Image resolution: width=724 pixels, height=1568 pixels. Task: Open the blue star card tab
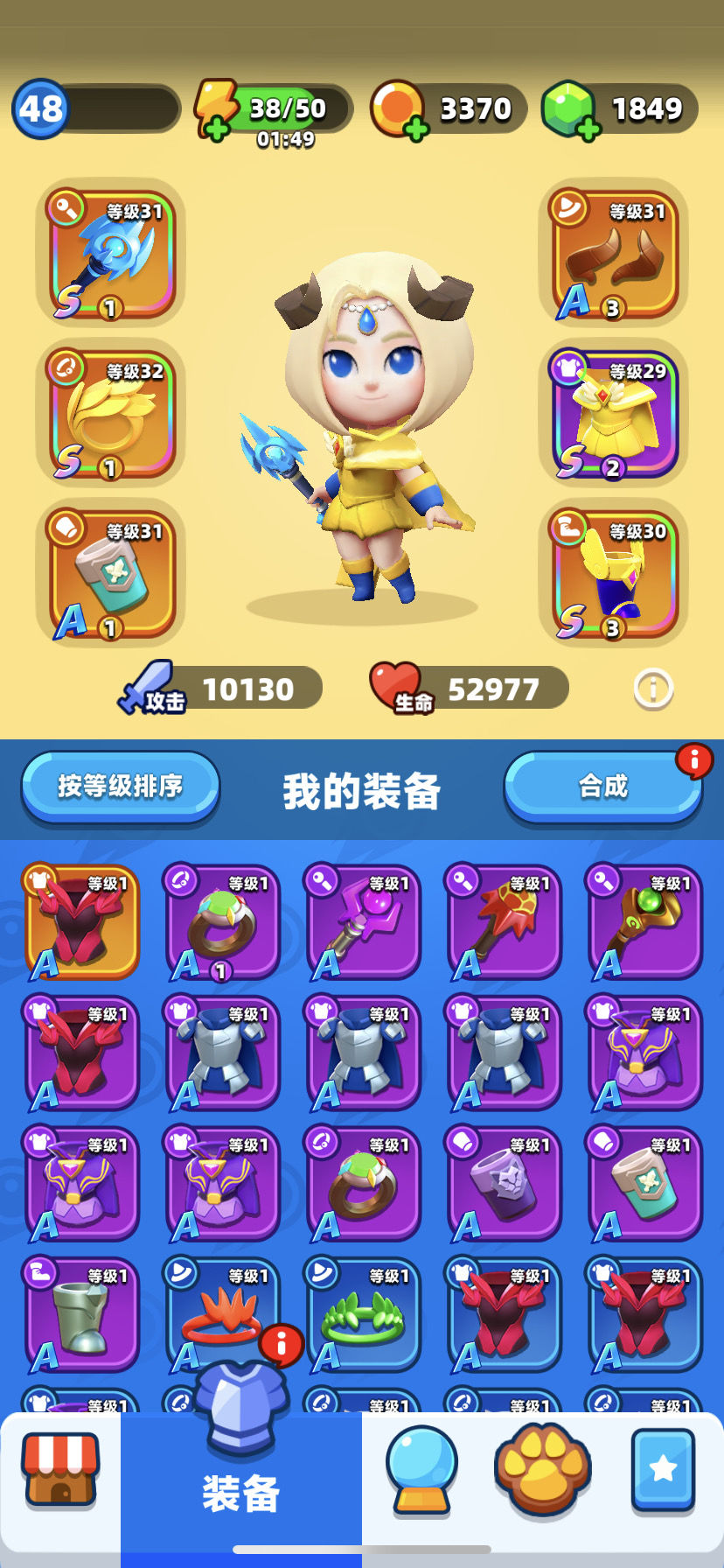[663, 1471]
